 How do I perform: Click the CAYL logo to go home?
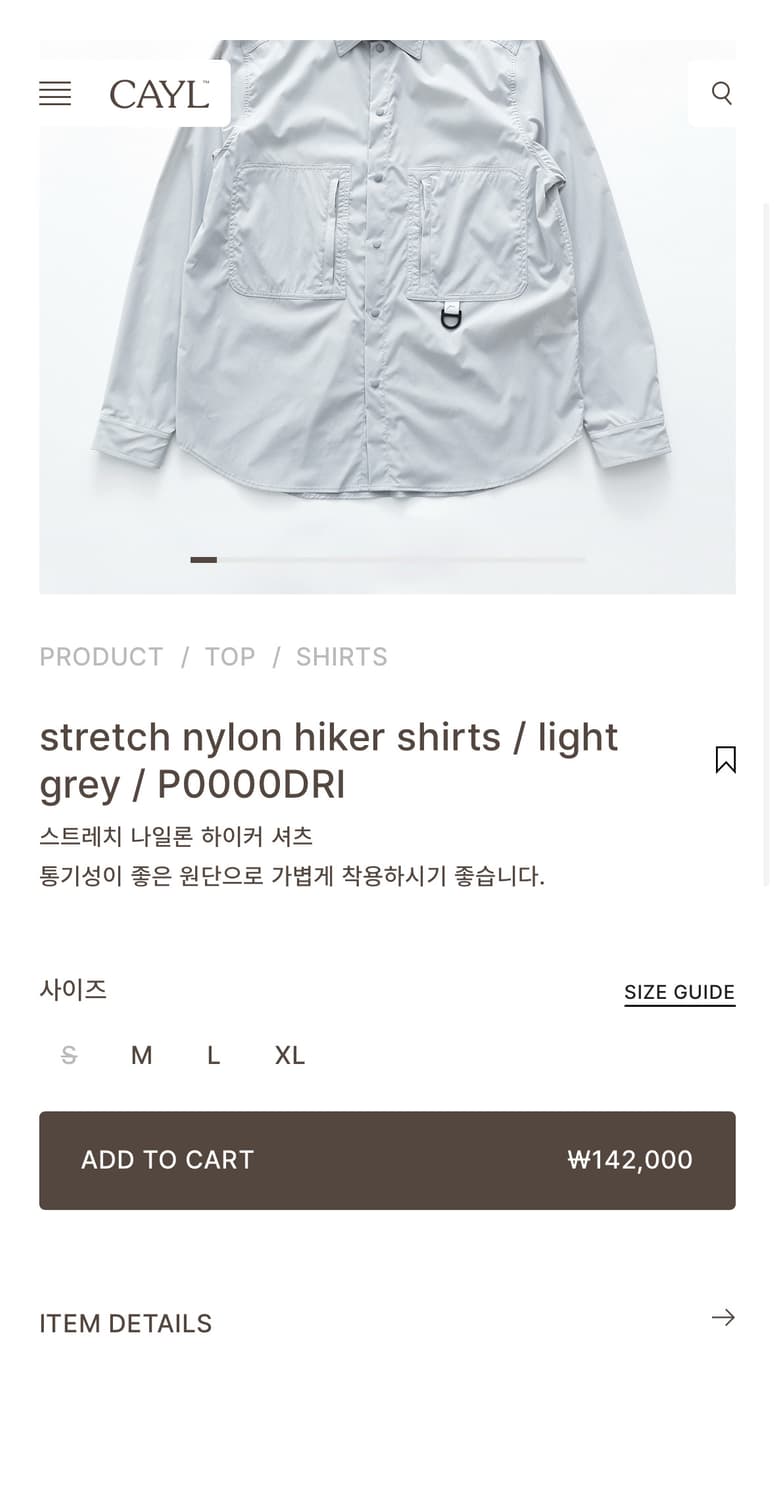[x=158, y=93]
